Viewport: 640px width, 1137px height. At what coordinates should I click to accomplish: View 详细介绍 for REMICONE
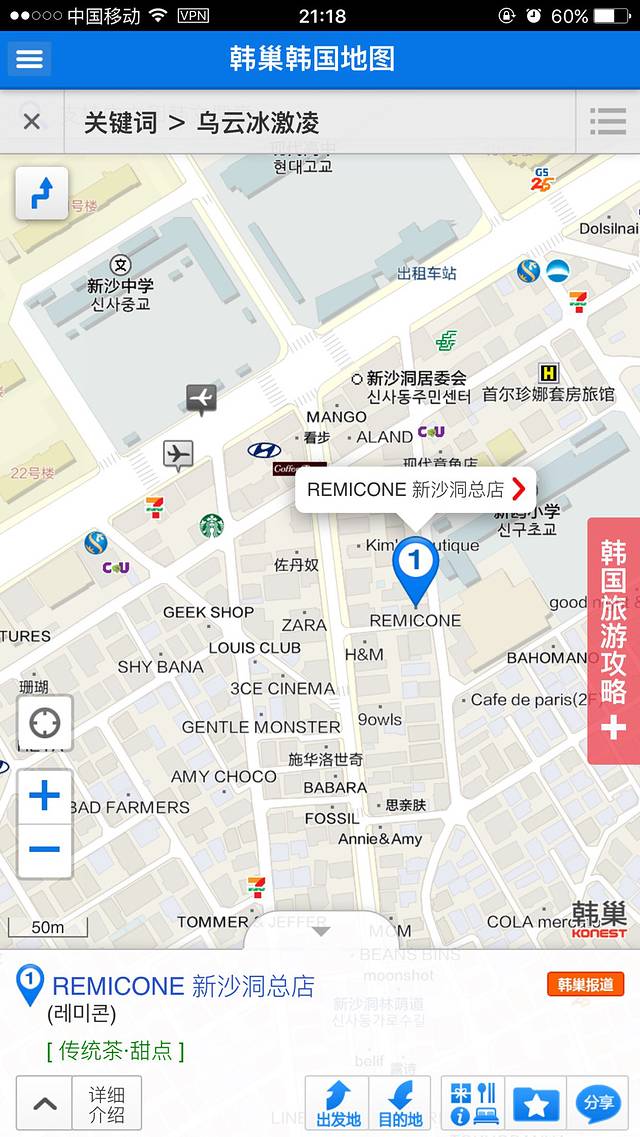point(106,1103)
